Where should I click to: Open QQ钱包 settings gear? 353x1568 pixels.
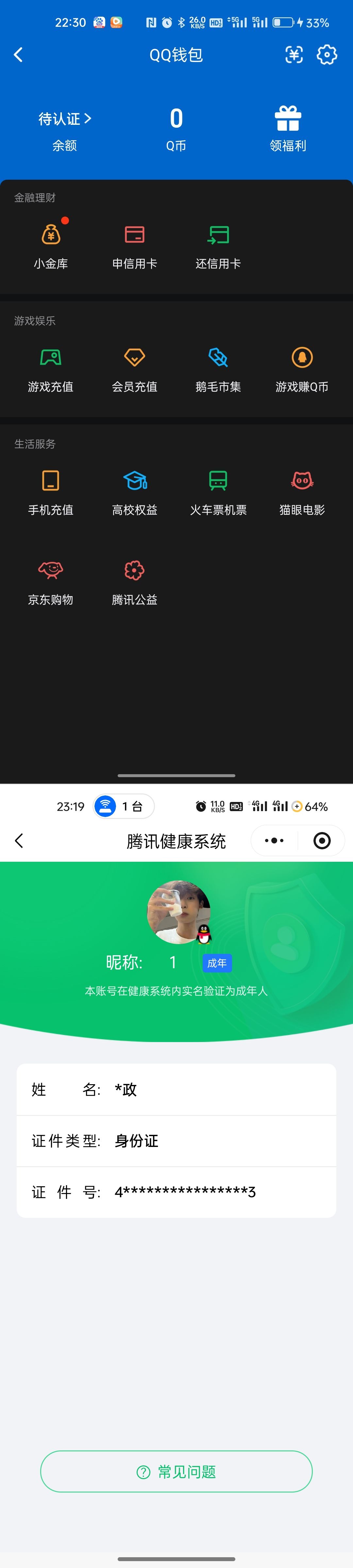(327, 55)
